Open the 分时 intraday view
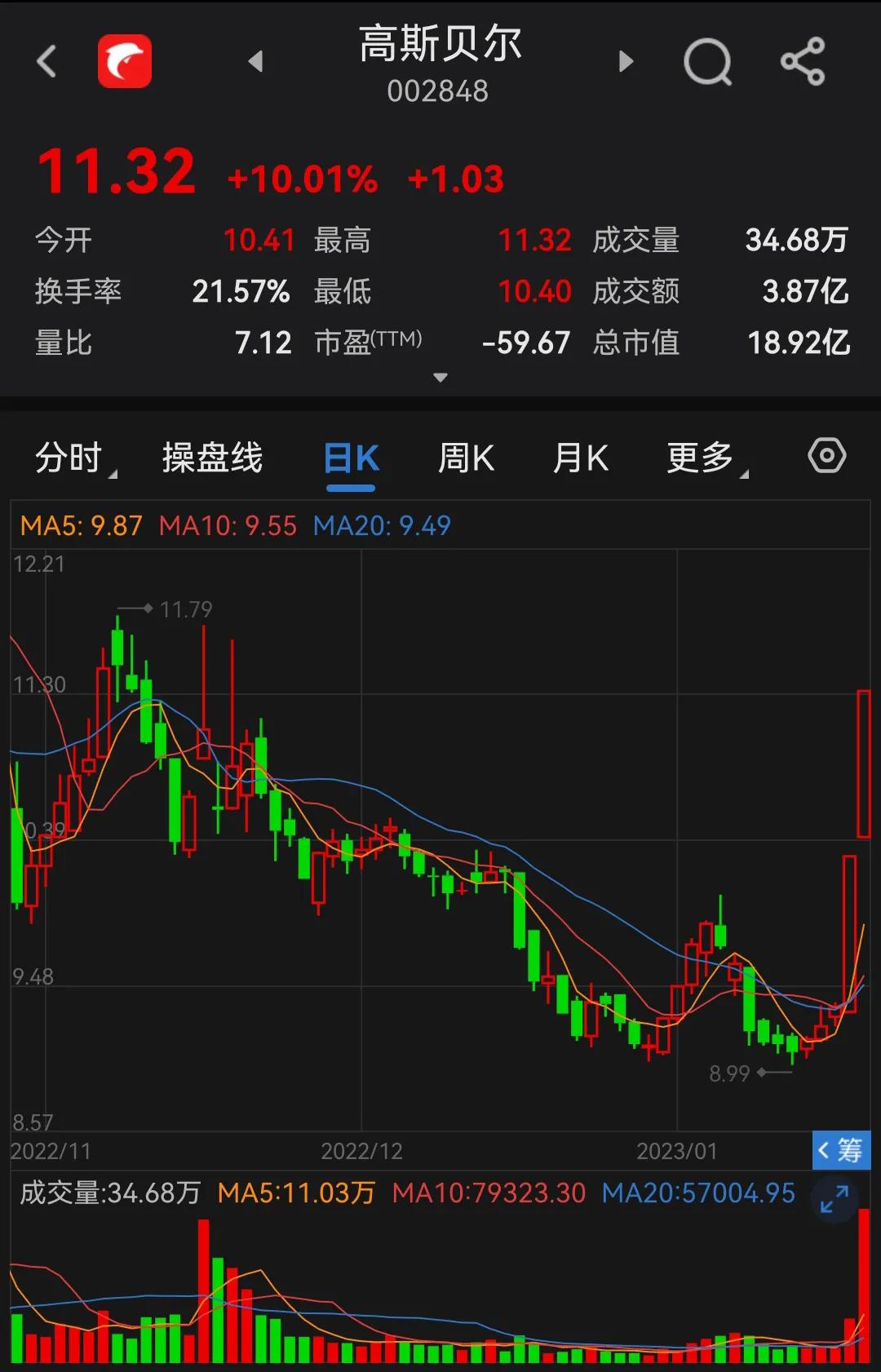This screenshot has width=881, height=1372. click(67, 458)
